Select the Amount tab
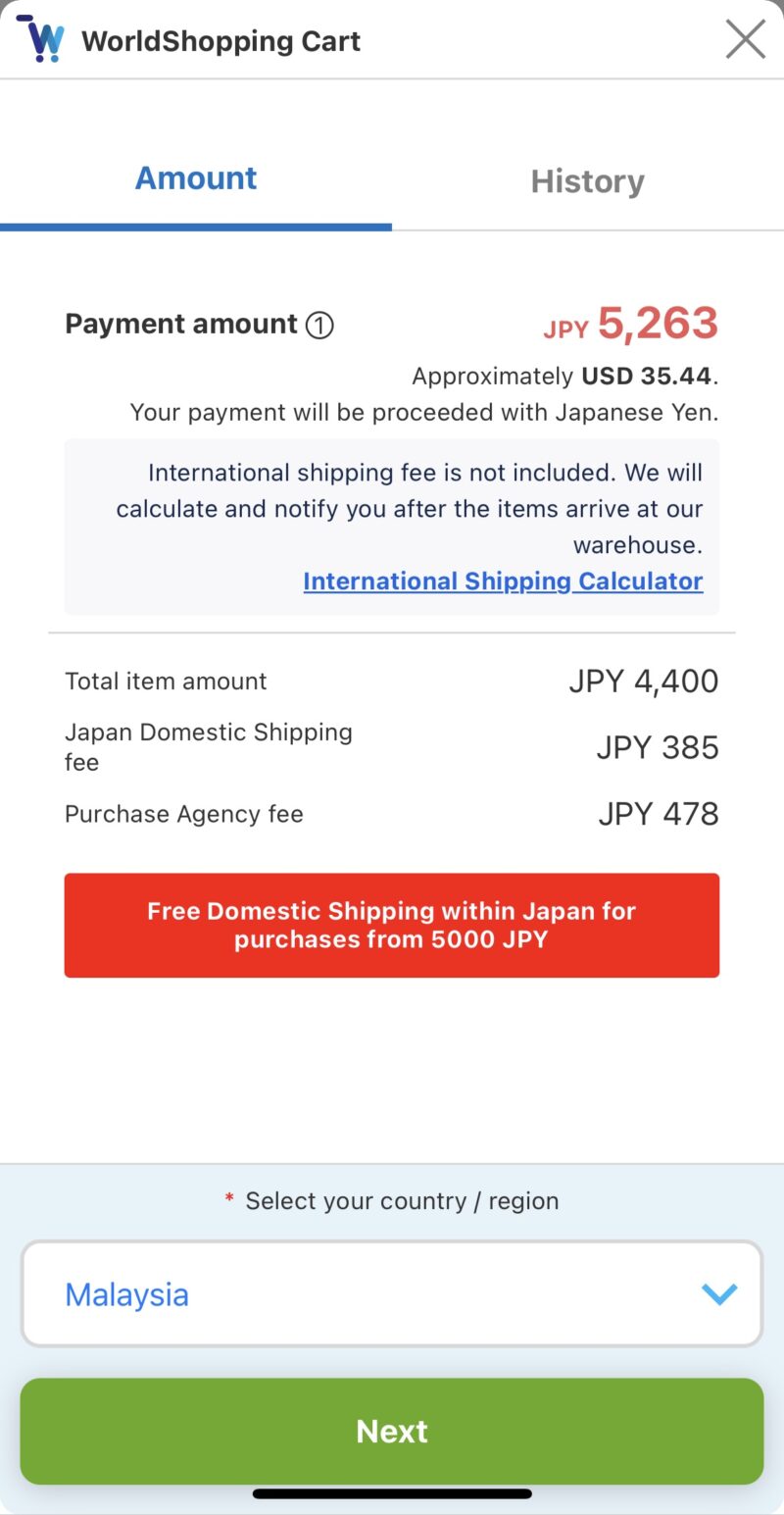The width and height of the screenshot is (784, 1515). (x=196, y=178)
